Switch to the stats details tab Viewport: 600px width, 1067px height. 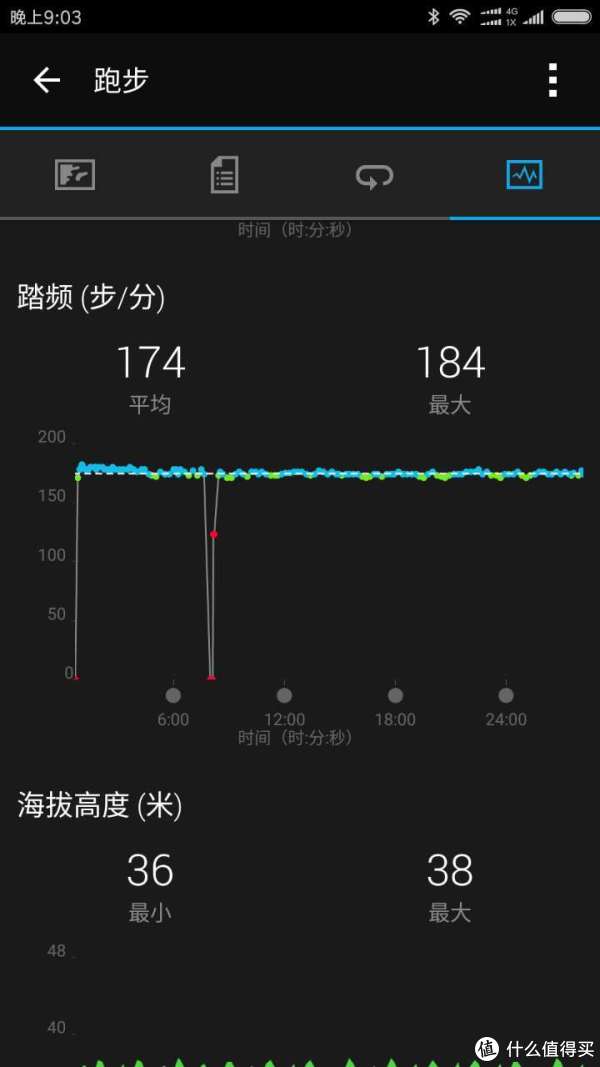(225, 175)
